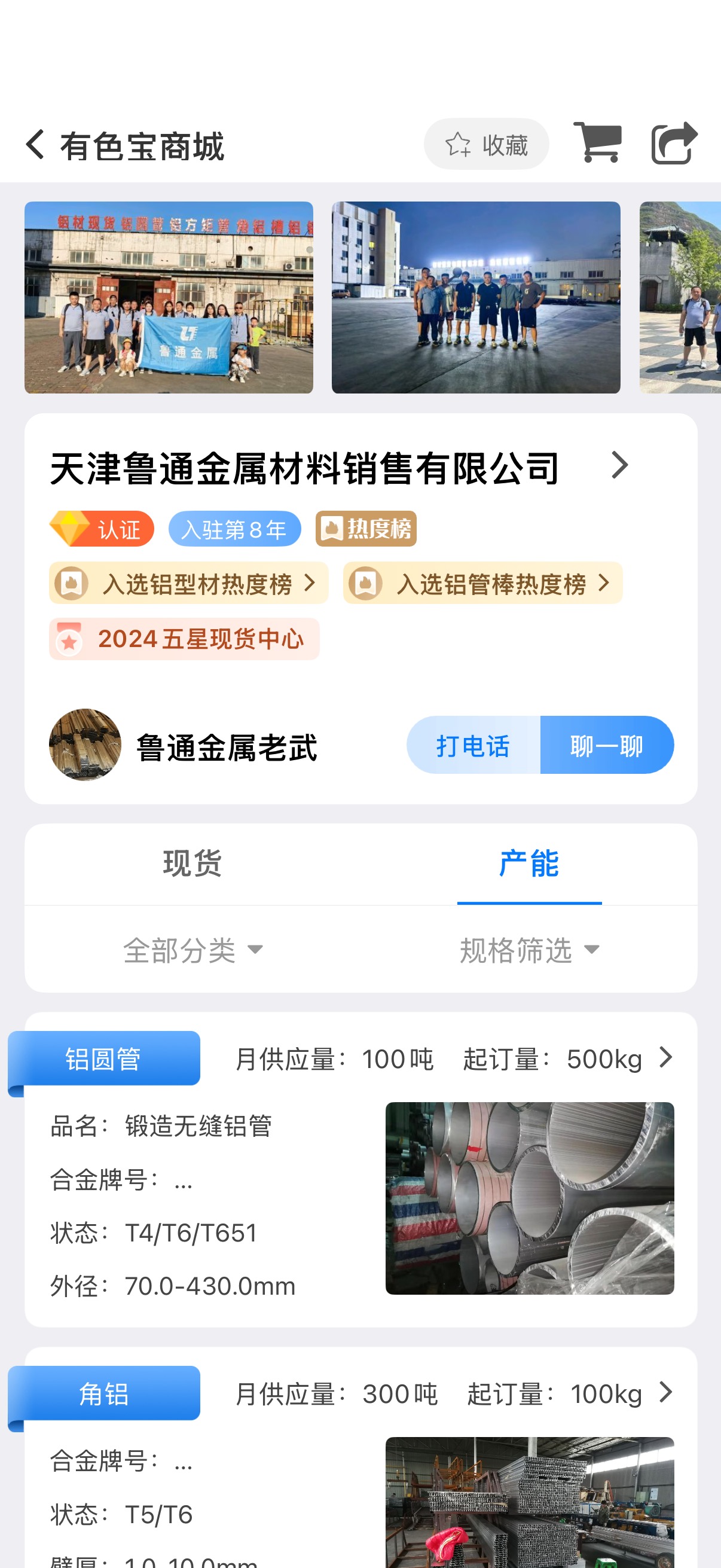This screenshot has width=721, height=1568.
Task: Tap the 收藏 favorite button
Action: click(486, 144)
